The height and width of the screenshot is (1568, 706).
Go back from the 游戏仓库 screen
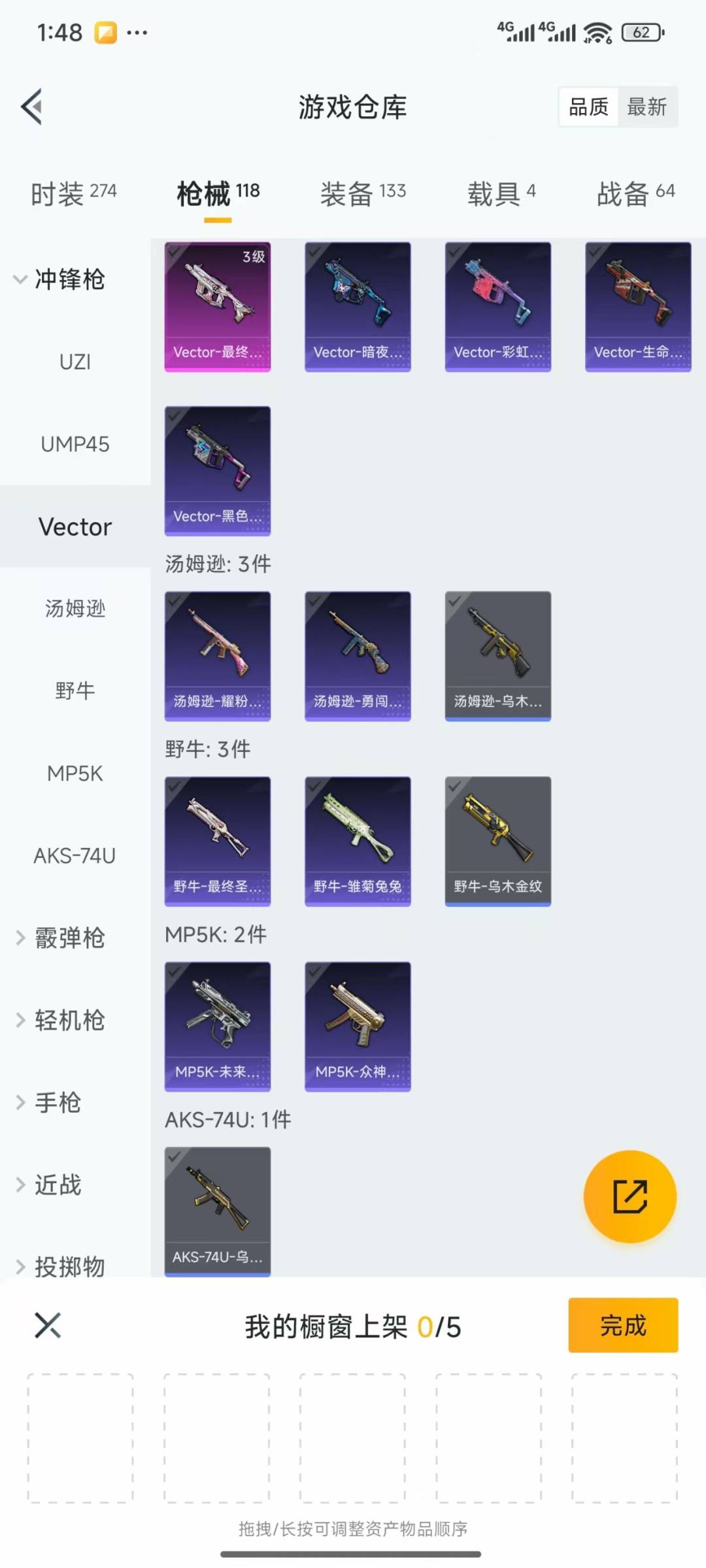33,106
